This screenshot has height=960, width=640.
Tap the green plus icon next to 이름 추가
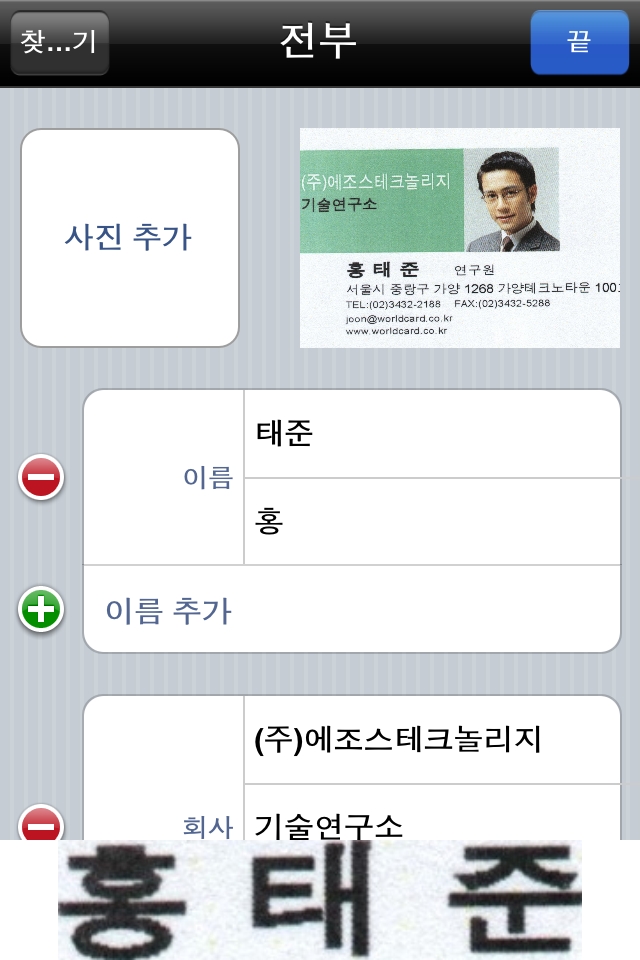coord(41,609)
